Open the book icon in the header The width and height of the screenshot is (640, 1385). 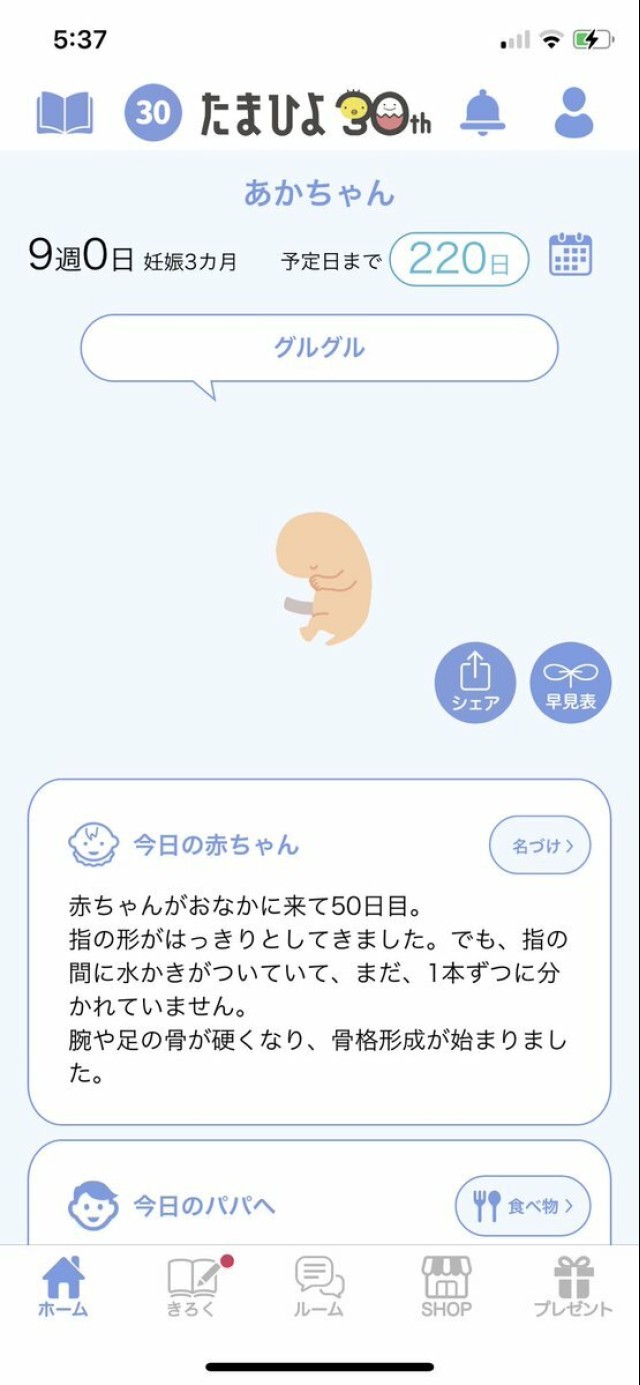coord(65,113)
